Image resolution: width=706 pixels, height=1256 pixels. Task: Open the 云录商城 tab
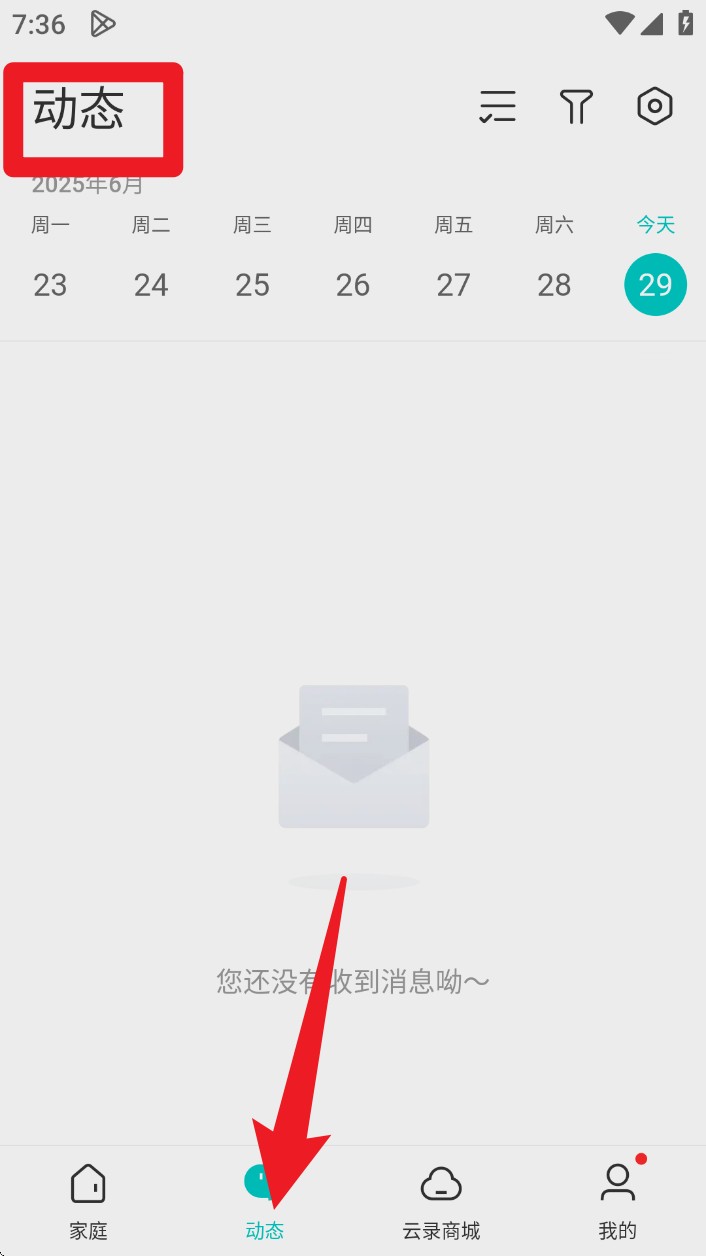pyautogui.click(x=441, y=1201)
